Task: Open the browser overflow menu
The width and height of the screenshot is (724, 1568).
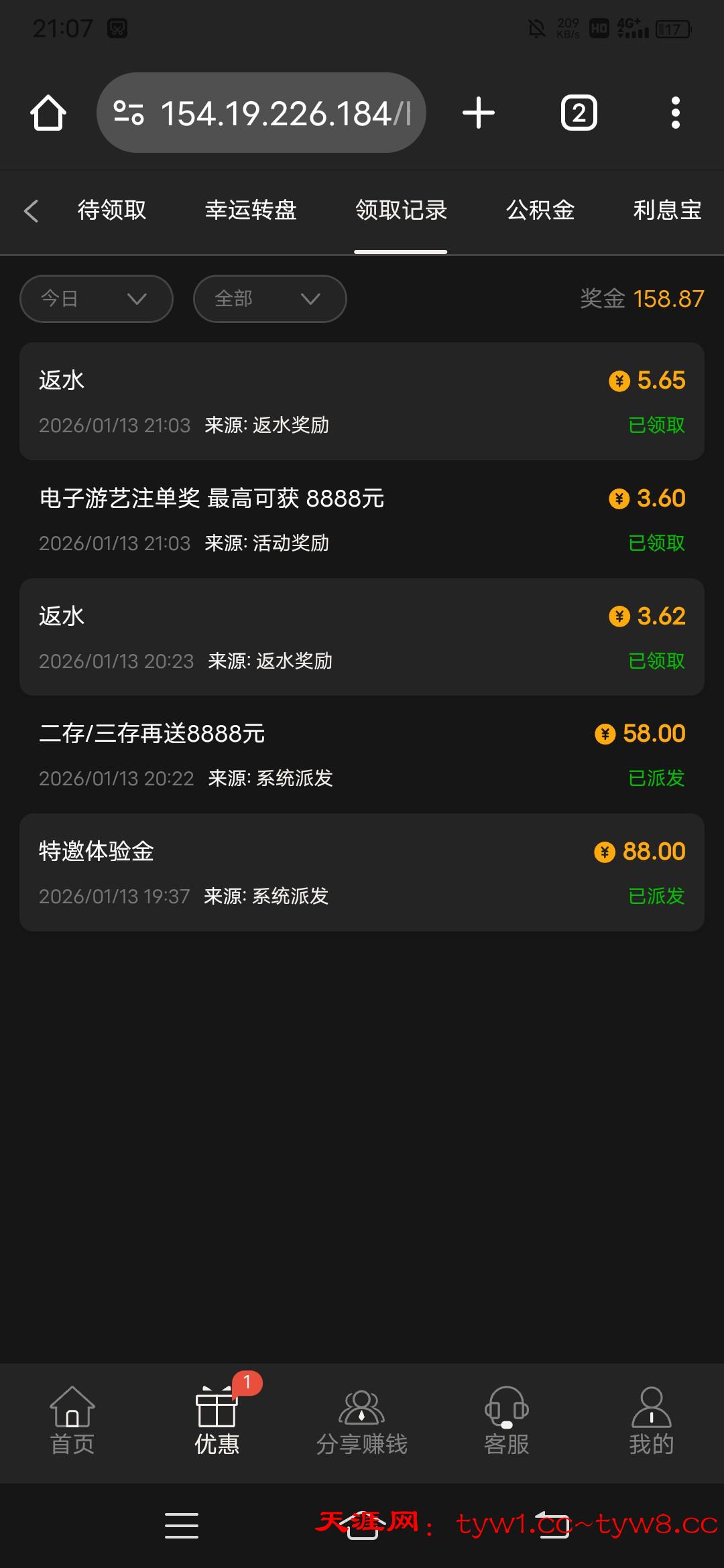Action: [x=675, y=113]
